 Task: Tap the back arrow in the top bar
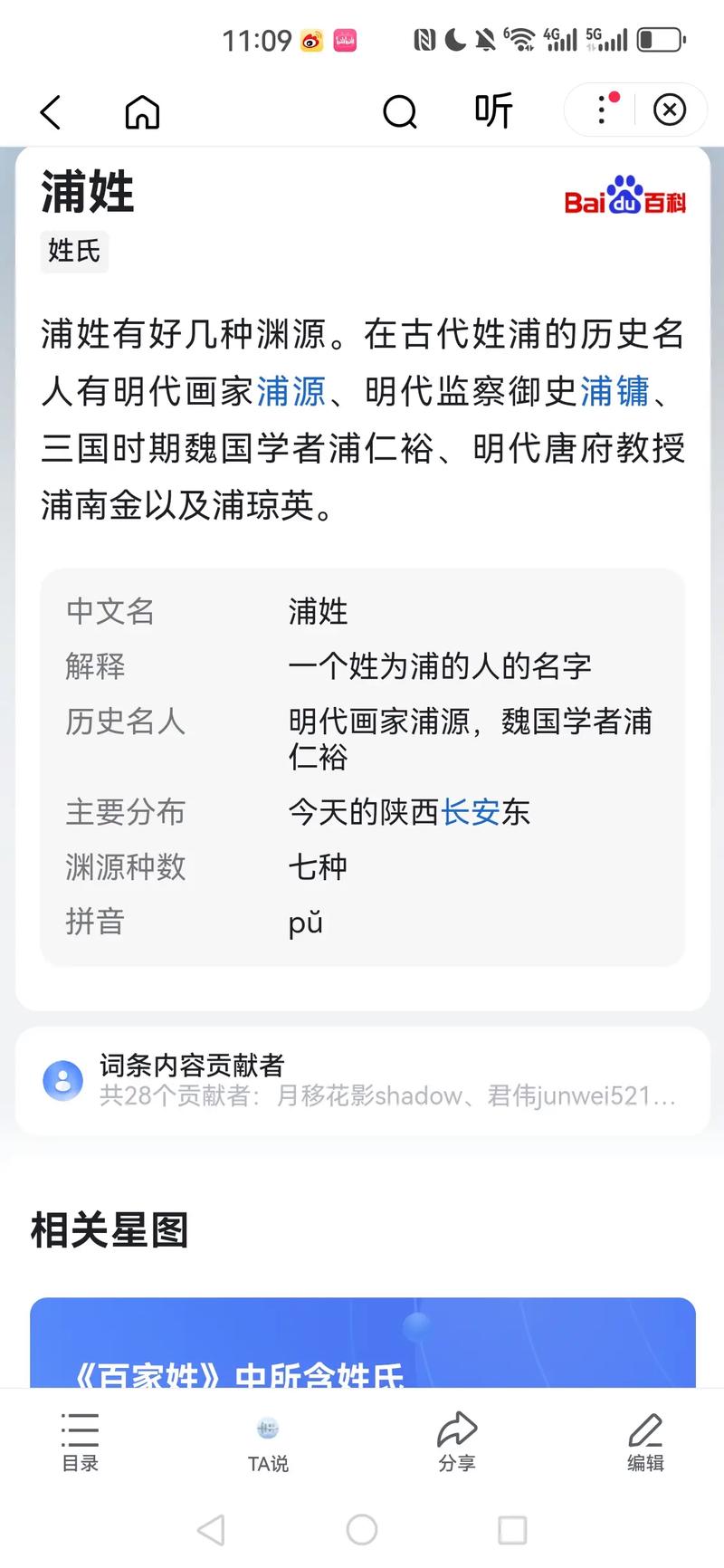click(x=51, y=112)
